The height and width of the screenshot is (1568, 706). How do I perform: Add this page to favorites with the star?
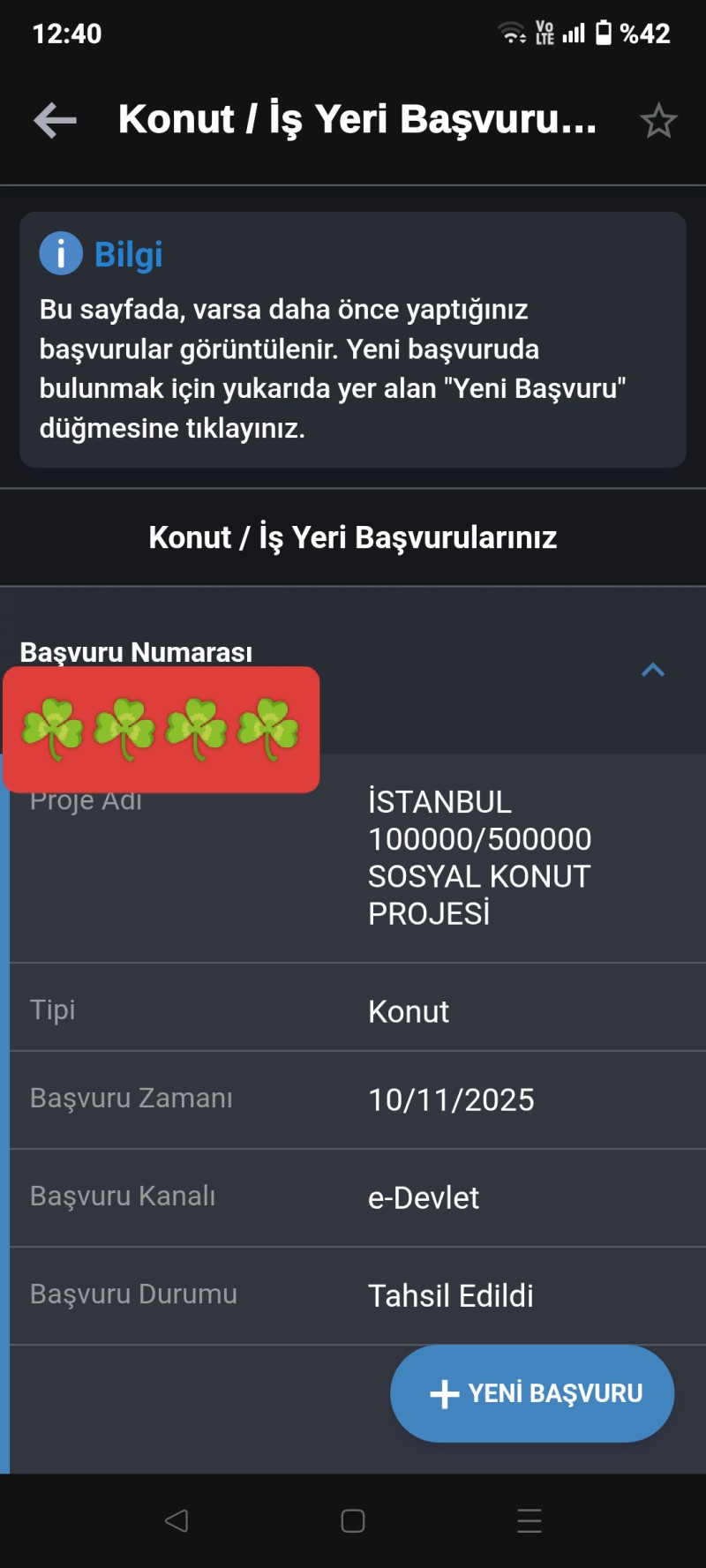click(658, 121)
